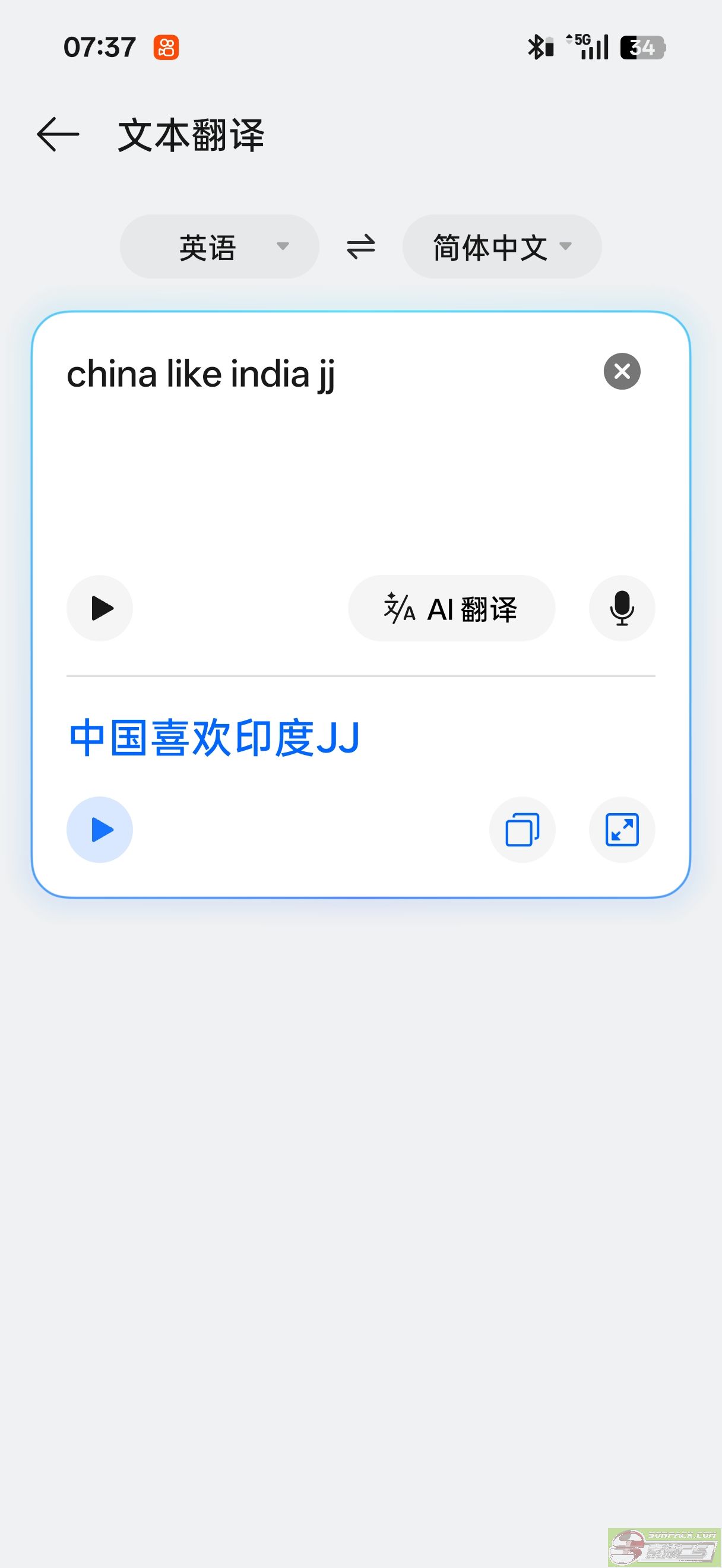
Task: Open the target language dropdown 简体中文
Action: point(502,246)
